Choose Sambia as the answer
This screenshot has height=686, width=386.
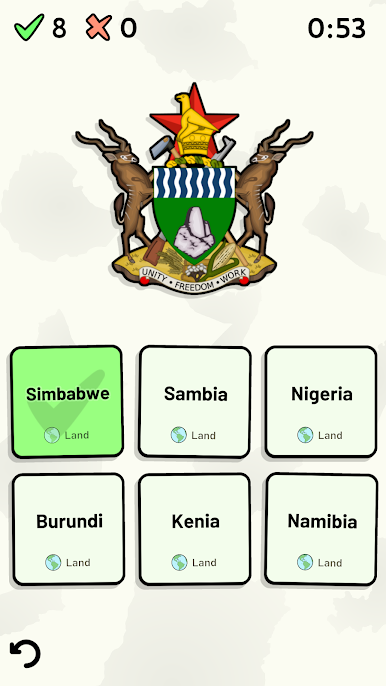click(x=195, y=402)
